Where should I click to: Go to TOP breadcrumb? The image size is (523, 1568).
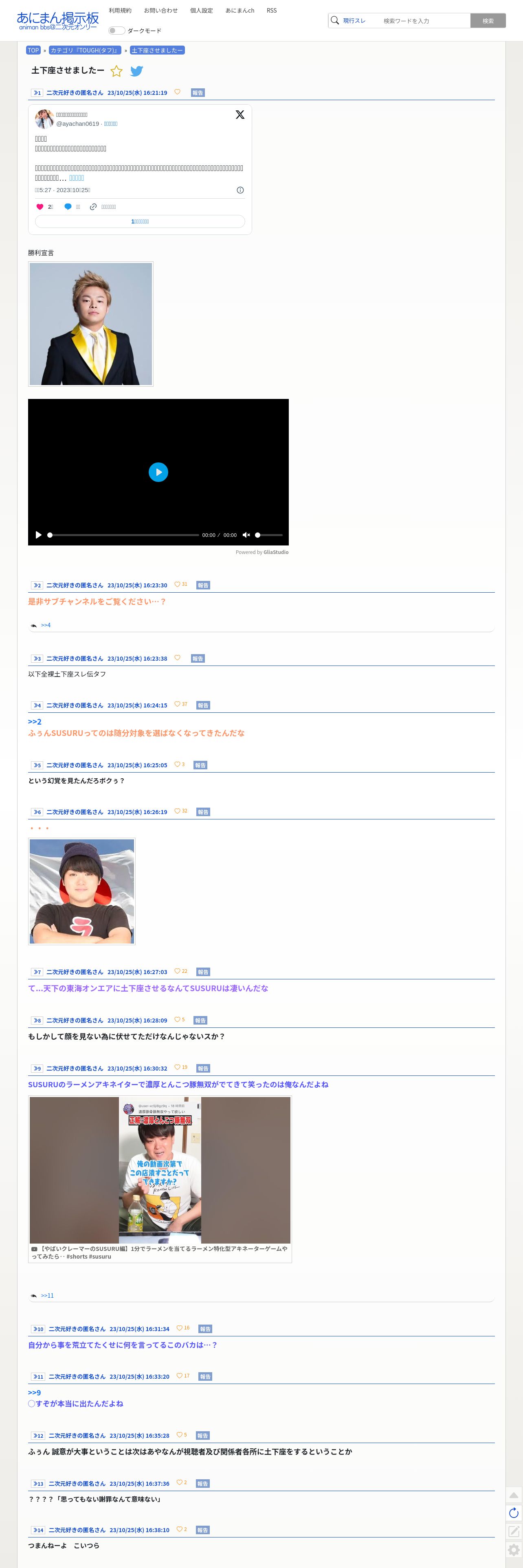(33, 50)
